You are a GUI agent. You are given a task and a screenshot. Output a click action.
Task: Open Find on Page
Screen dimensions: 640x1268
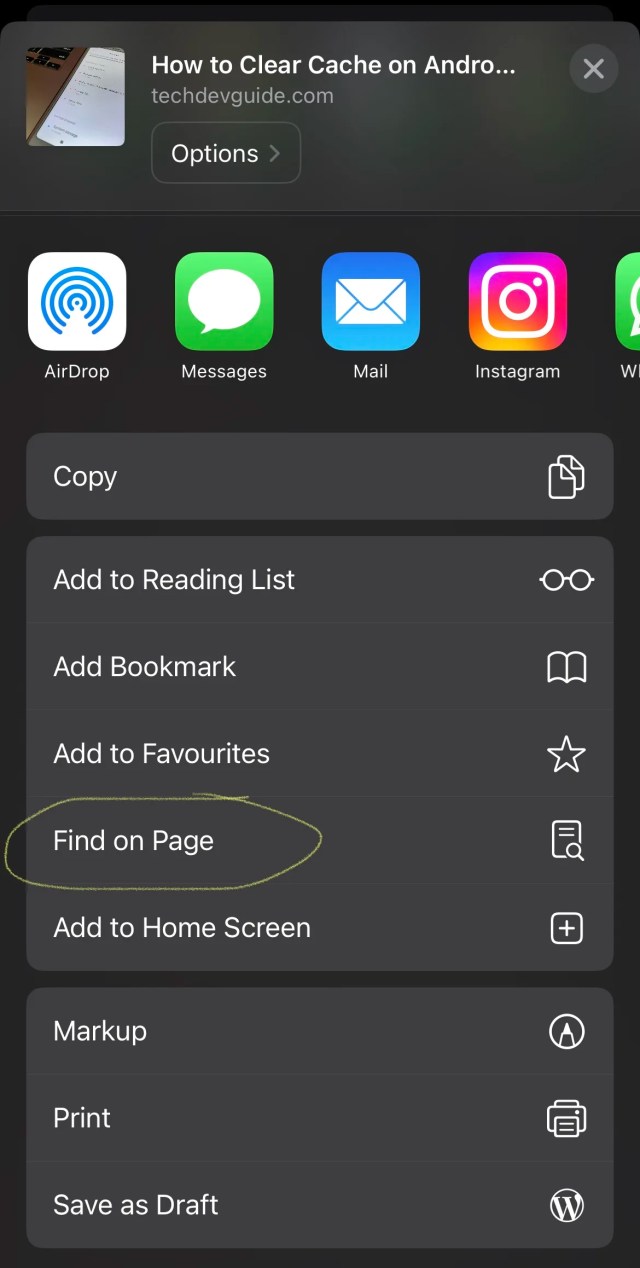pos(320,841)
